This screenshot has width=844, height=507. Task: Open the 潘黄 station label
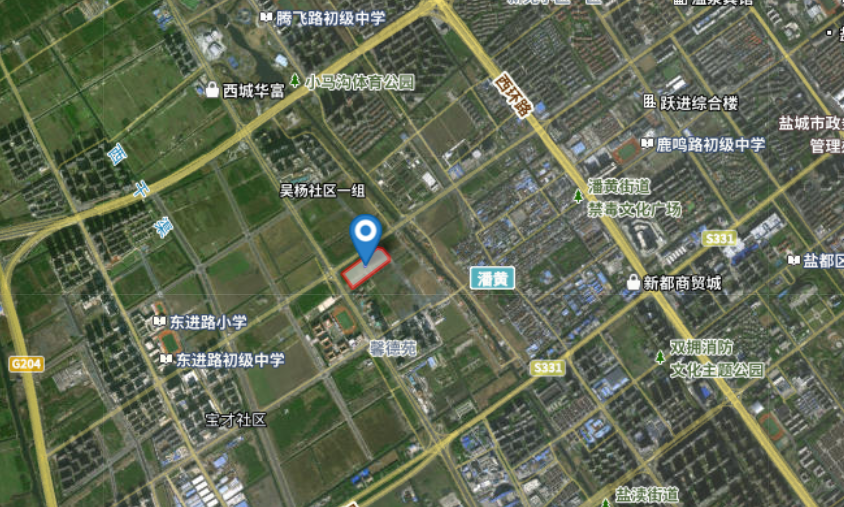[x=491, y=278]
